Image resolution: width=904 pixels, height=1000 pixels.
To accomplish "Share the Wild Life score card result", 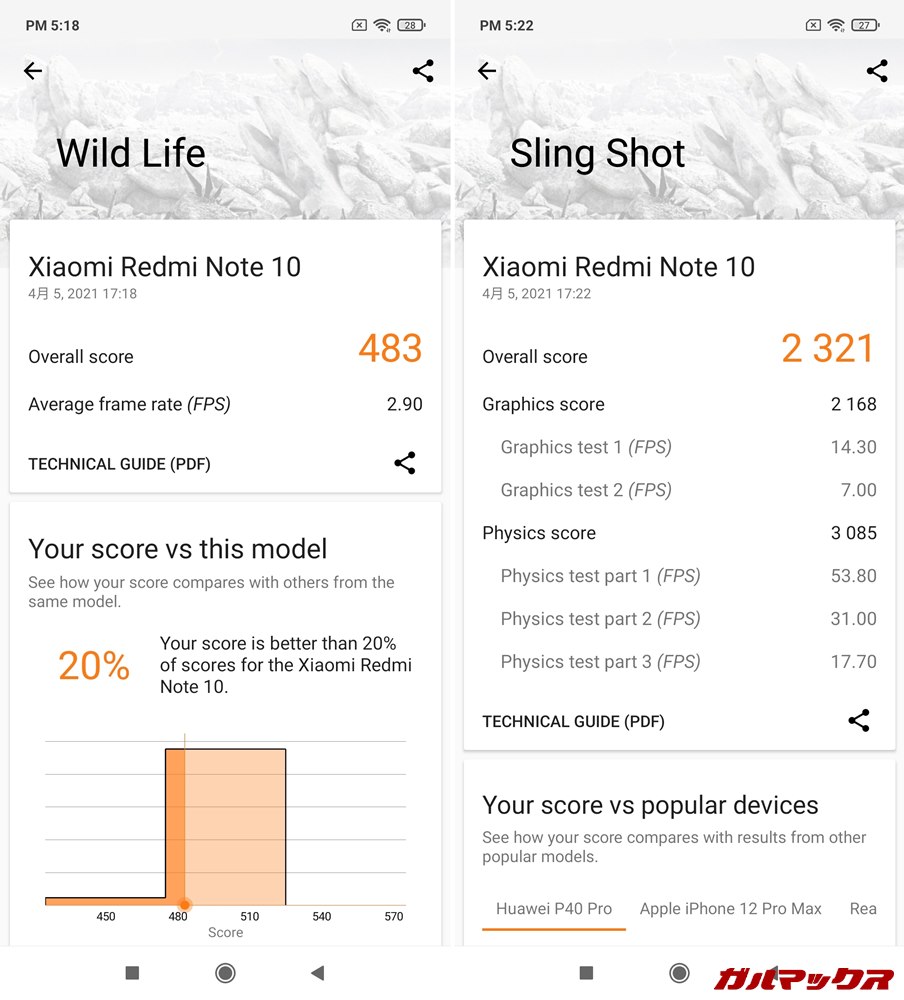I will [x=405, y=463].
